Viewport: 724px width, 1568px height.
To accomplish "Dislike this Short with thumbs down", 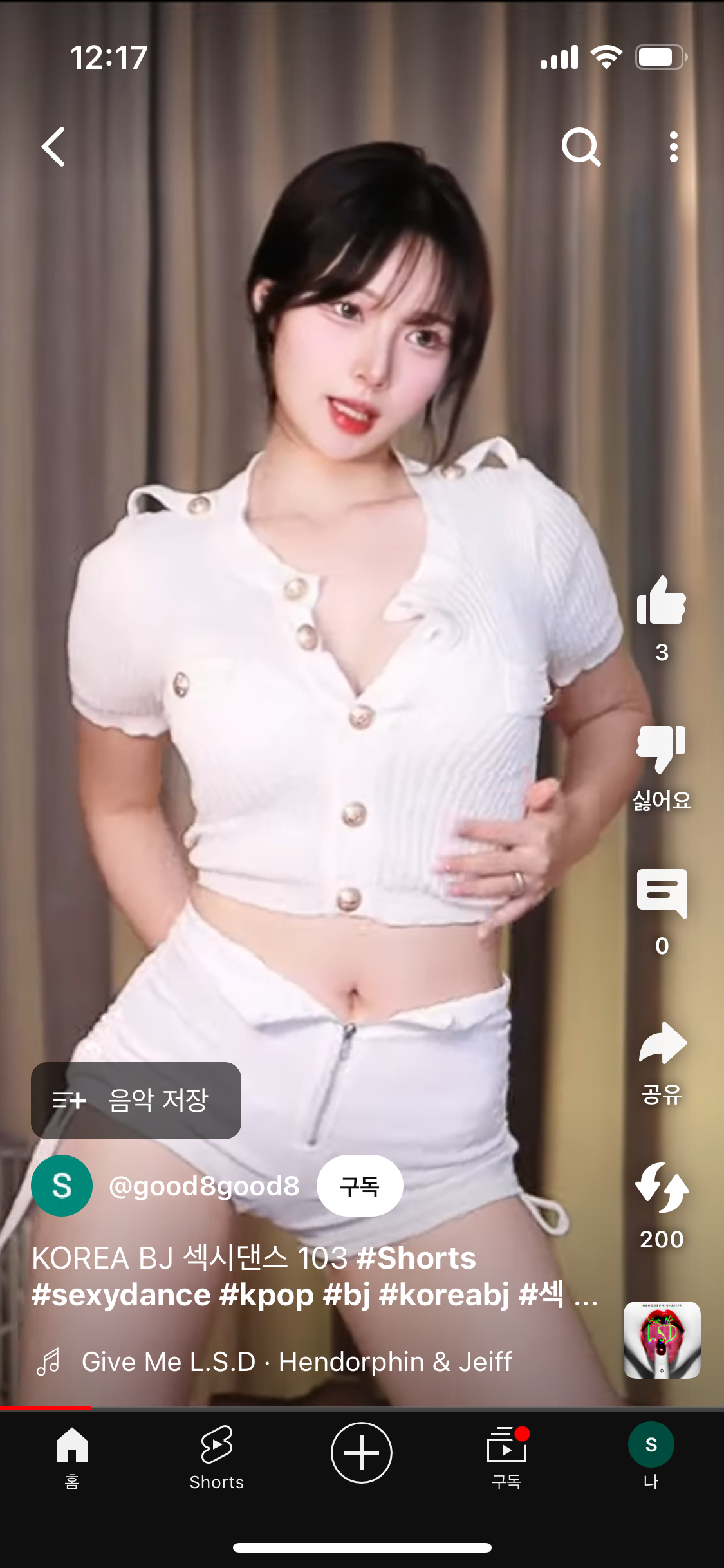I will point(662,749).
